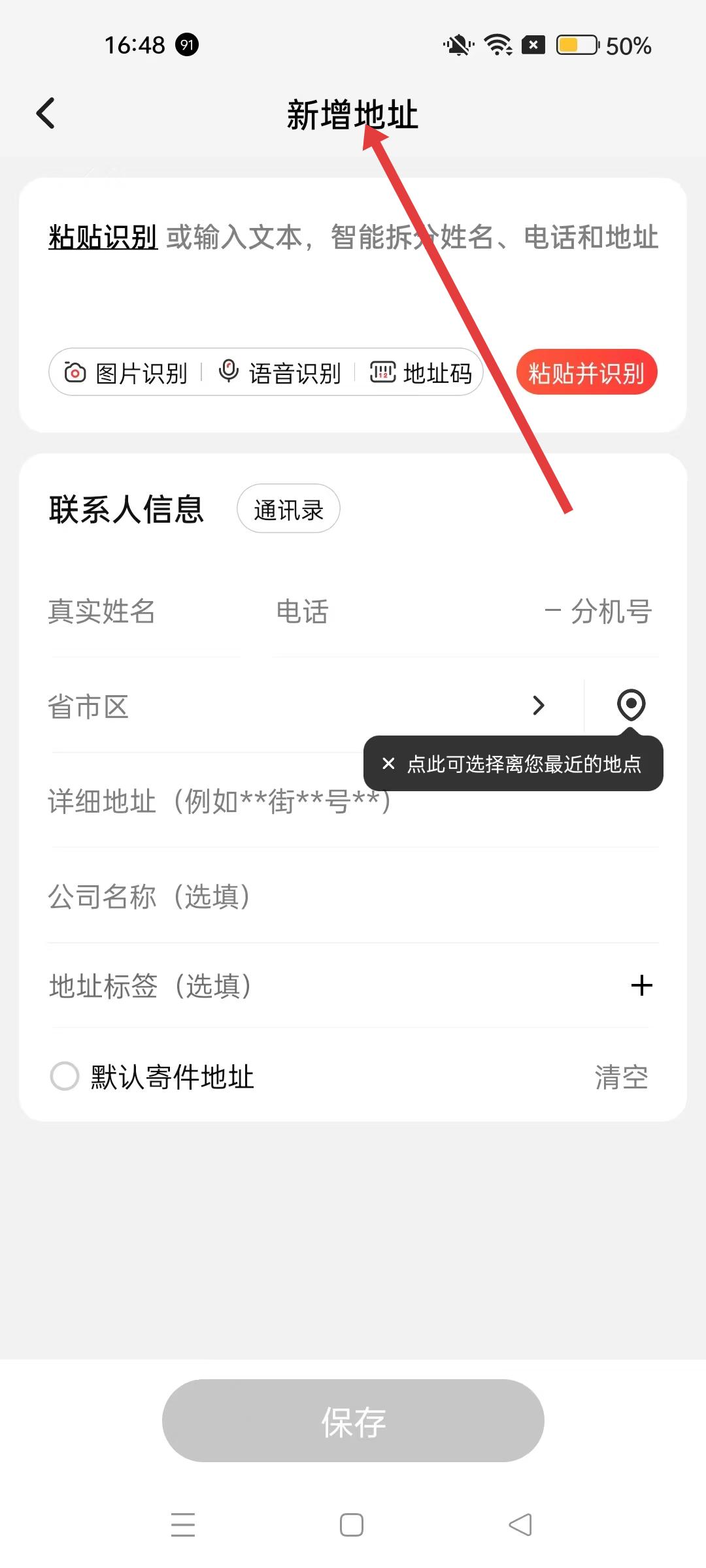Tap the underlined 粘贴识别 link
The width and height of the screenshot is (706, 1568).
point(103,237)
